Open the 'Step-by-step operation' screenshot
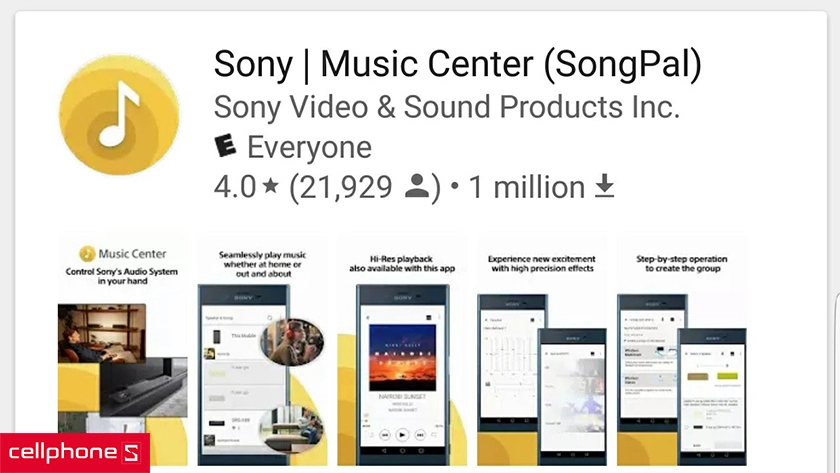 [x=681, y=350]
